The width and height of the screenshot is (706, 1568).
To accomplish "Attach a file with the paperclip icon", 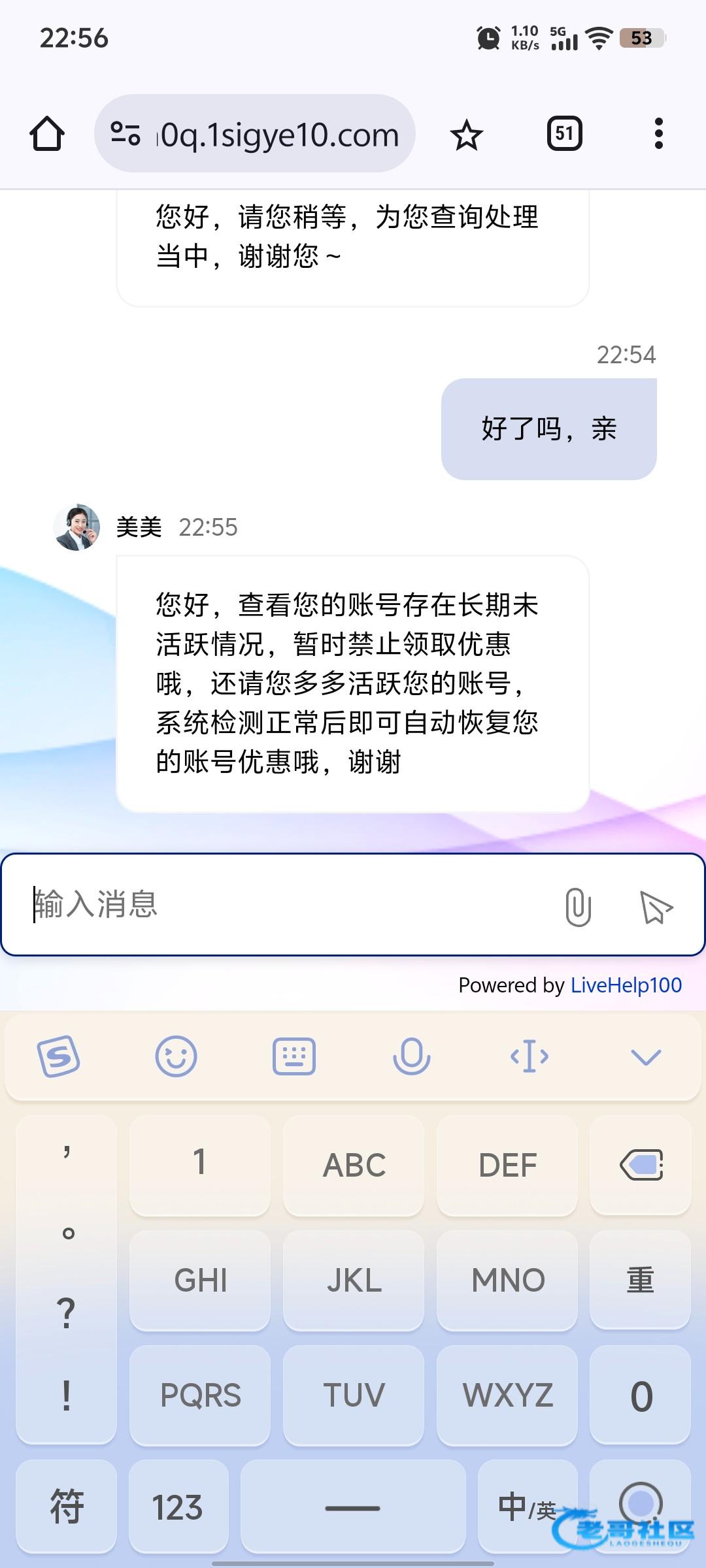I will pyautogui.click(x=578, y=907).
